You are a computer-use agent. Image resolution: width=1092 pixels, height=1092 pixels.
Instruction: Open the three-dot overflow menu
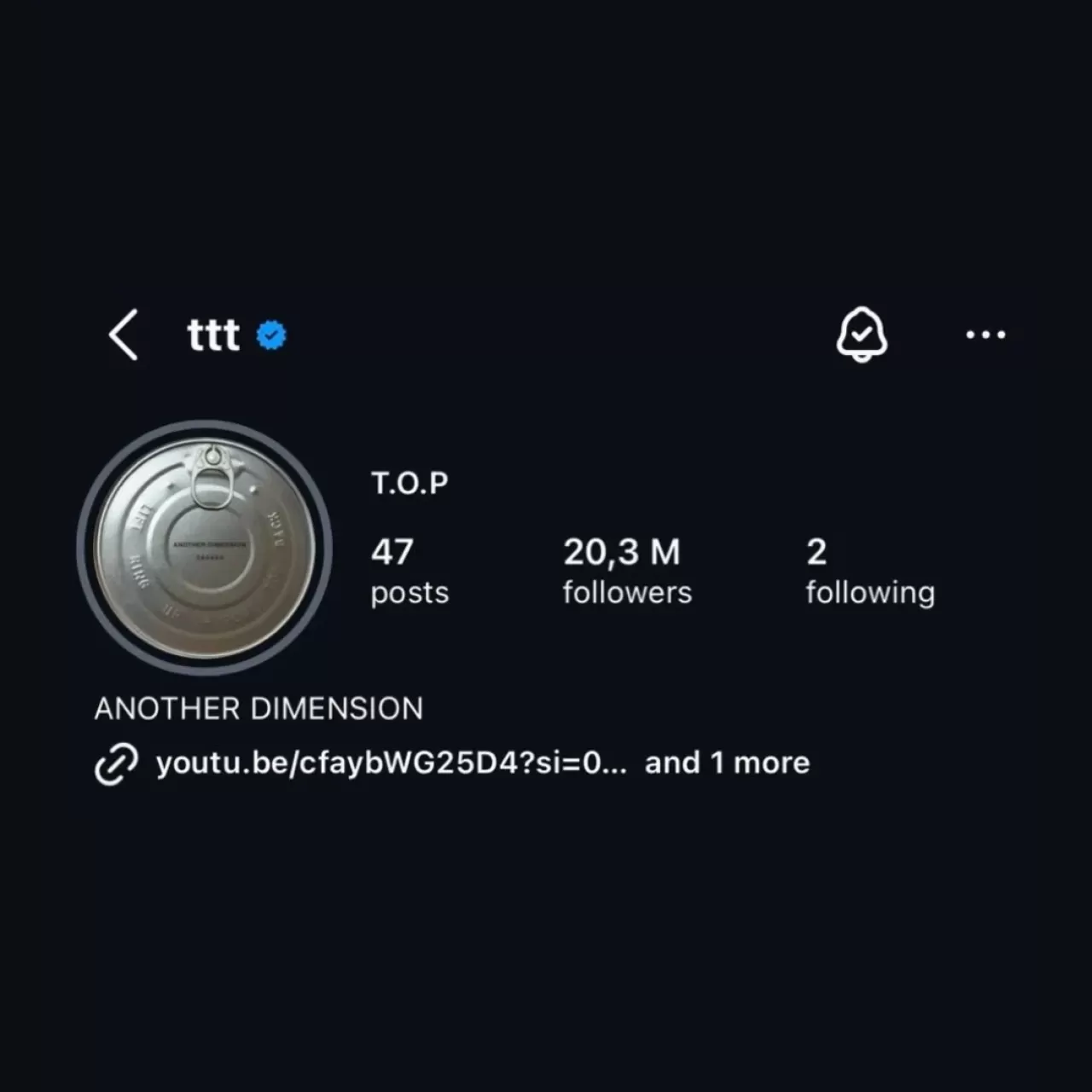coord(985,334)
